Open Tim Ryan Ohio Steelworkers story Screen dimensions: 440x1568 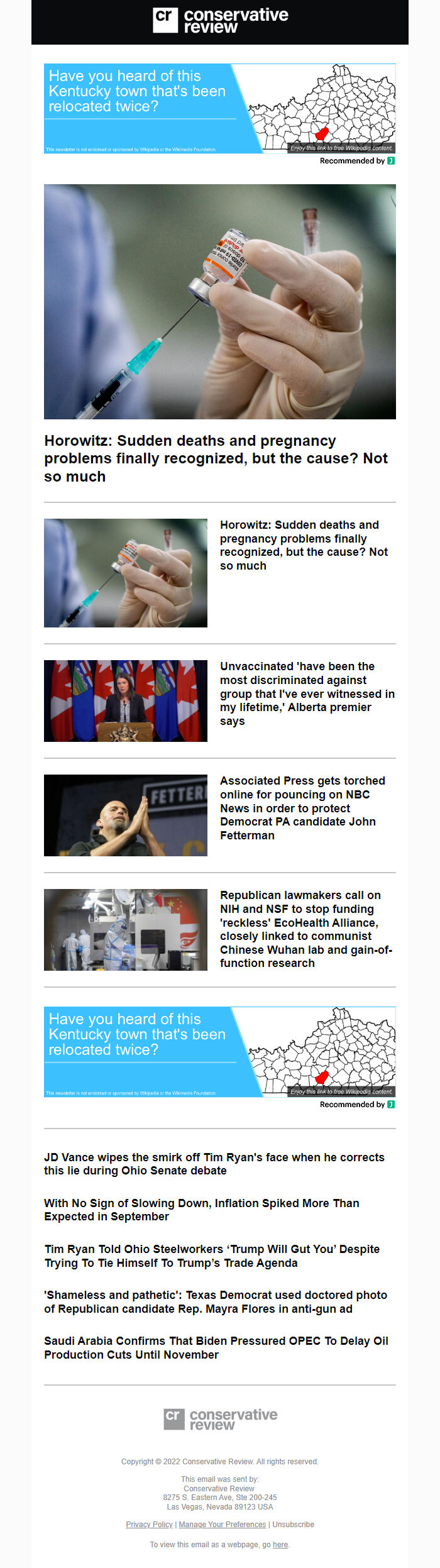(x=212, y=1256)
